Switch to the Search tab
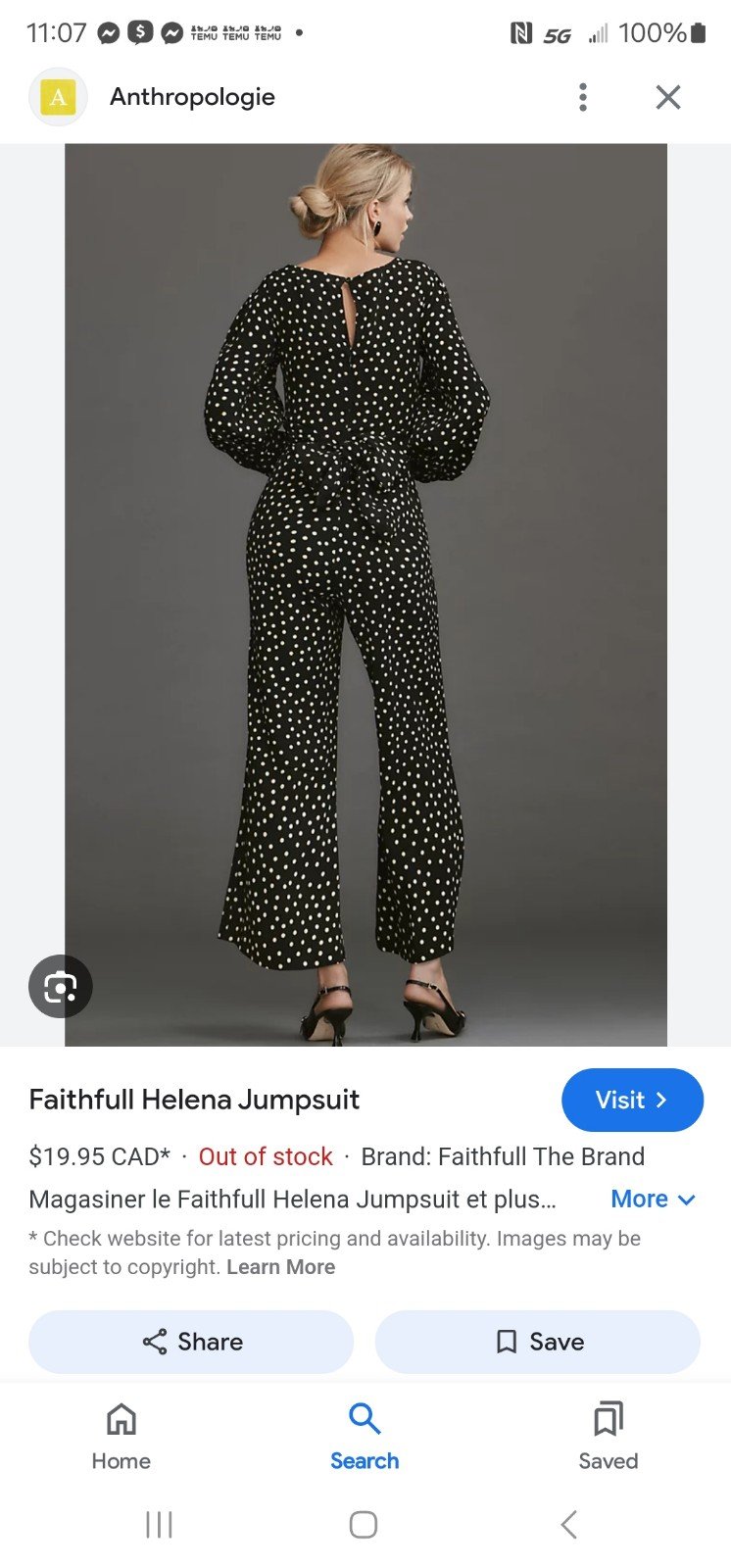Image resolution: width=731 pixels, height=1568 pixels. tap(365, 1436)
